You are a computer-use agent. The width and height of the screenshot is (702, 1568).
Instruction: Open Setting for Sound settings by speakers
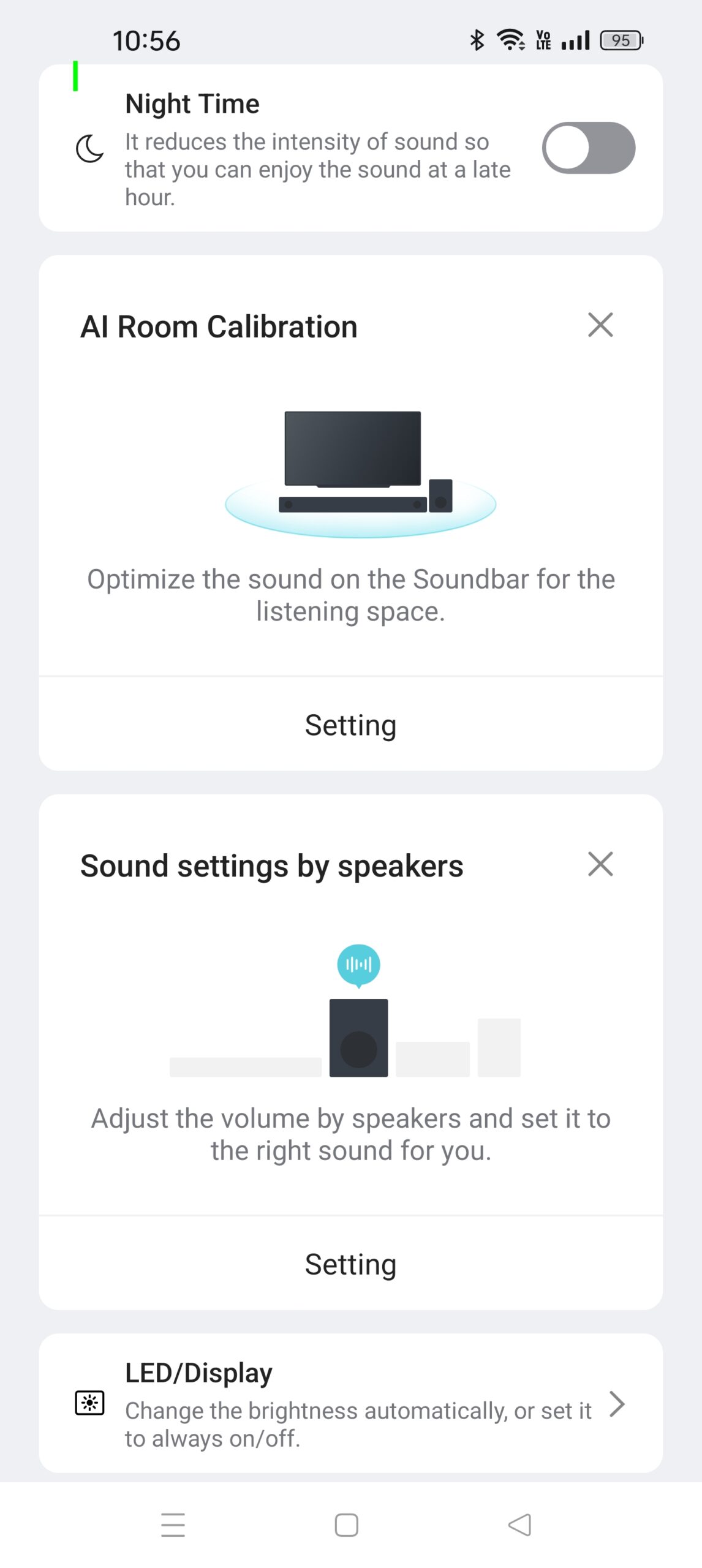coord(350,1264)
